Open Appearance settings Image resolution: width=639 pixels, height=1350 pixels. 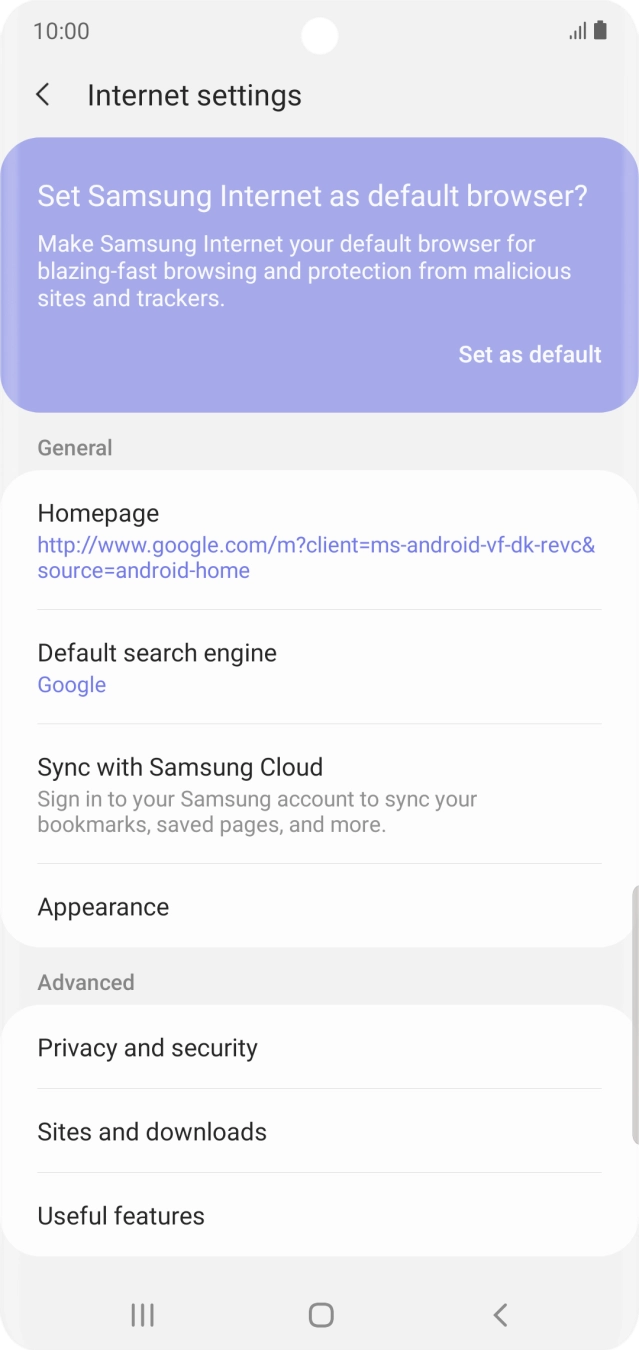[x=318, y=907]
